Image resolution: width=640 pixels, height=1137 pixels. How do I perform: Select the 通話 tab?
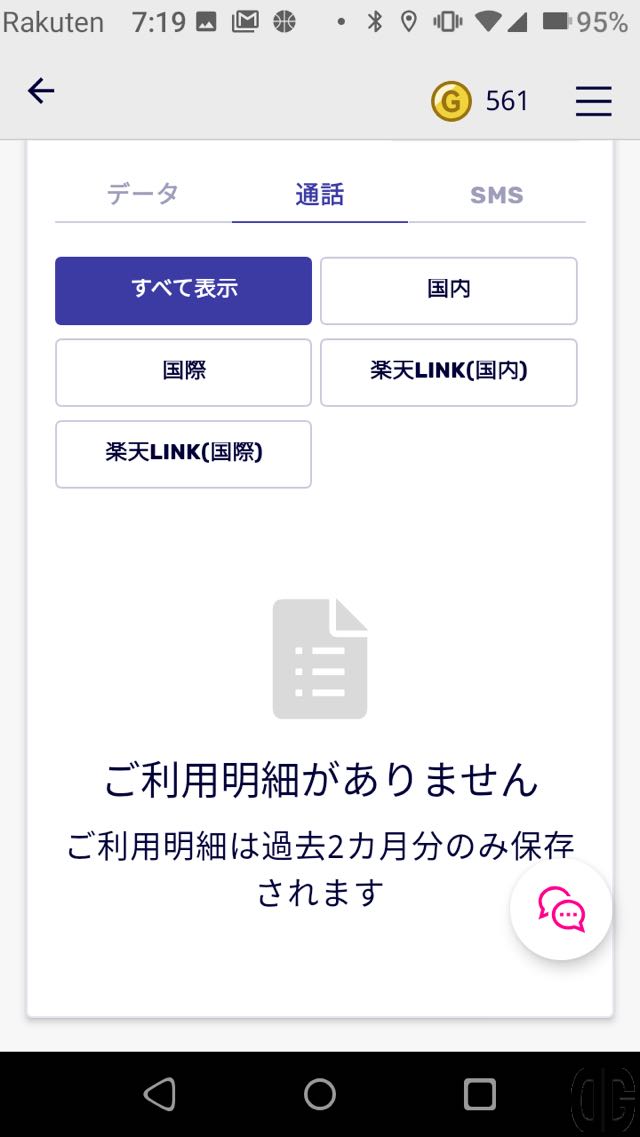pyautogui.click(x=320, y=194)
